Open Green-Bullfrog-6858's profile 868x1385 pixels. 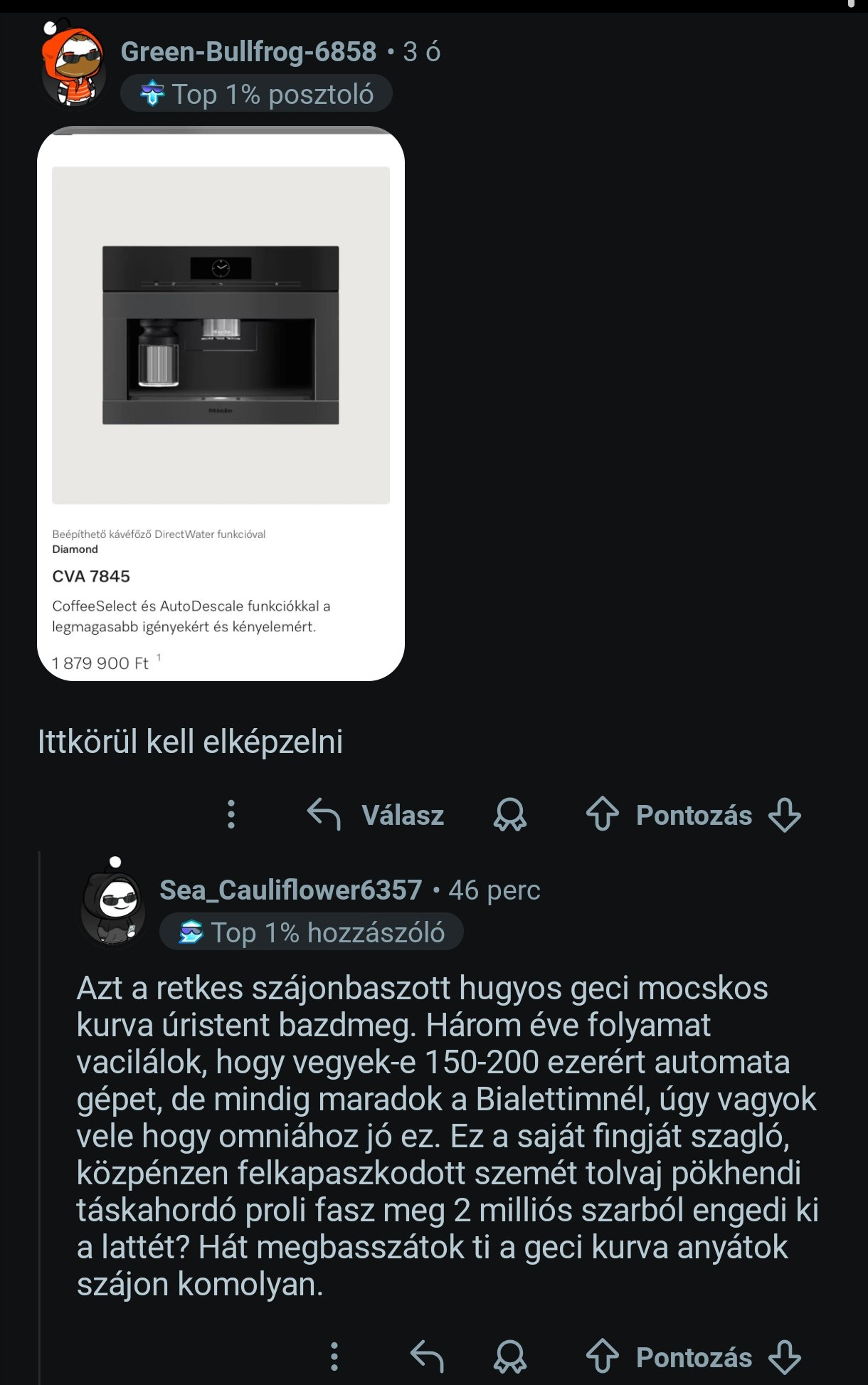[248, 52]
